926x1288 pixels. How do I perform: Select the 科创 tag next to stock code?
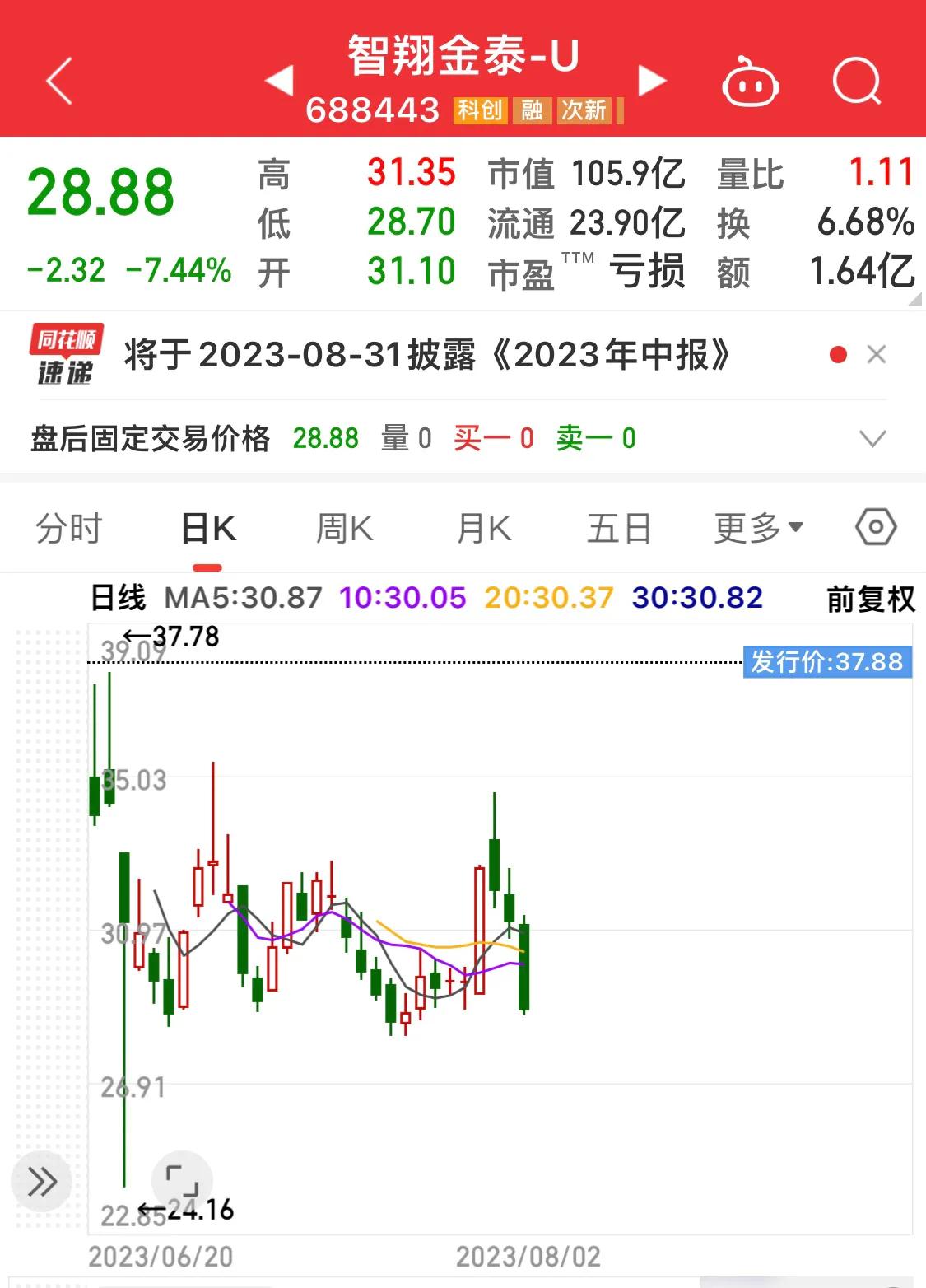click(x=480, y=110)
